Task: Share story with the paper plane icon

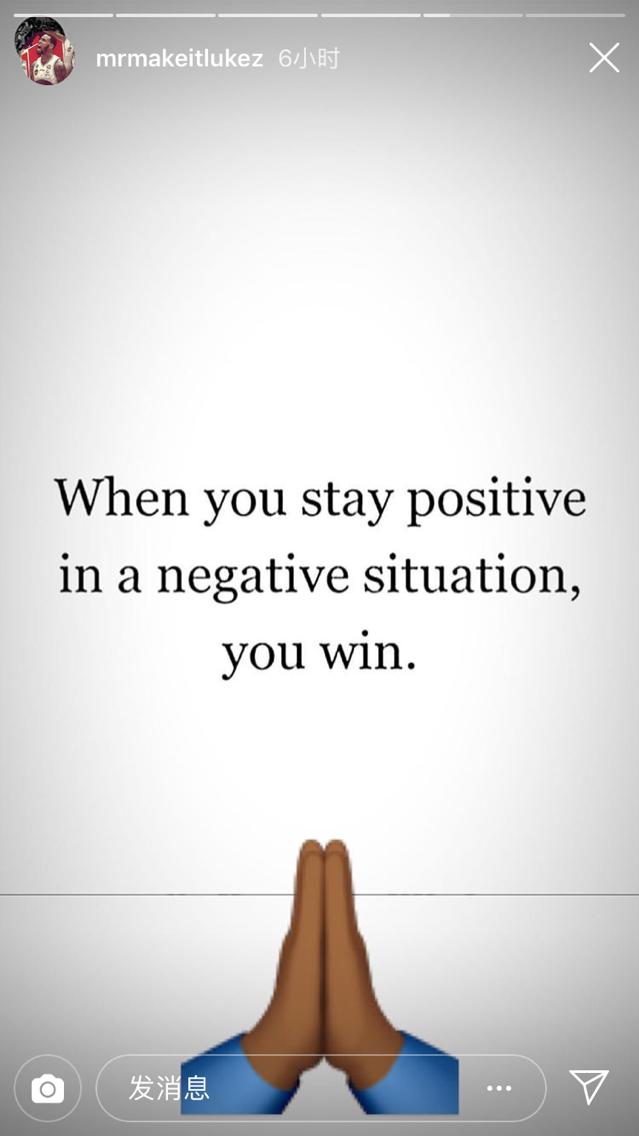Action: 589,1087
